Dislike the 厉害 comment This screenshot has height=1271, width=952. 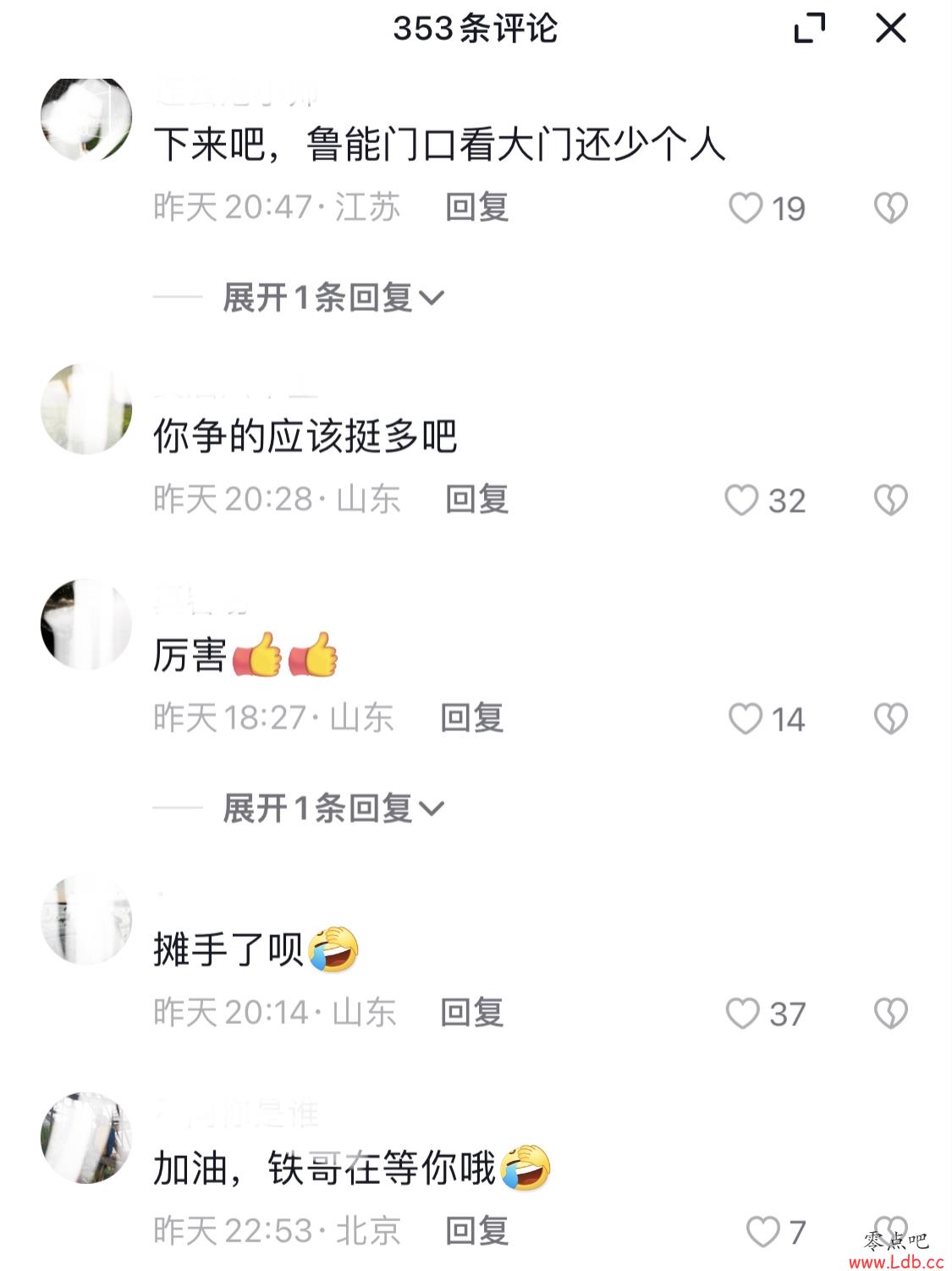tap(890, 719)
